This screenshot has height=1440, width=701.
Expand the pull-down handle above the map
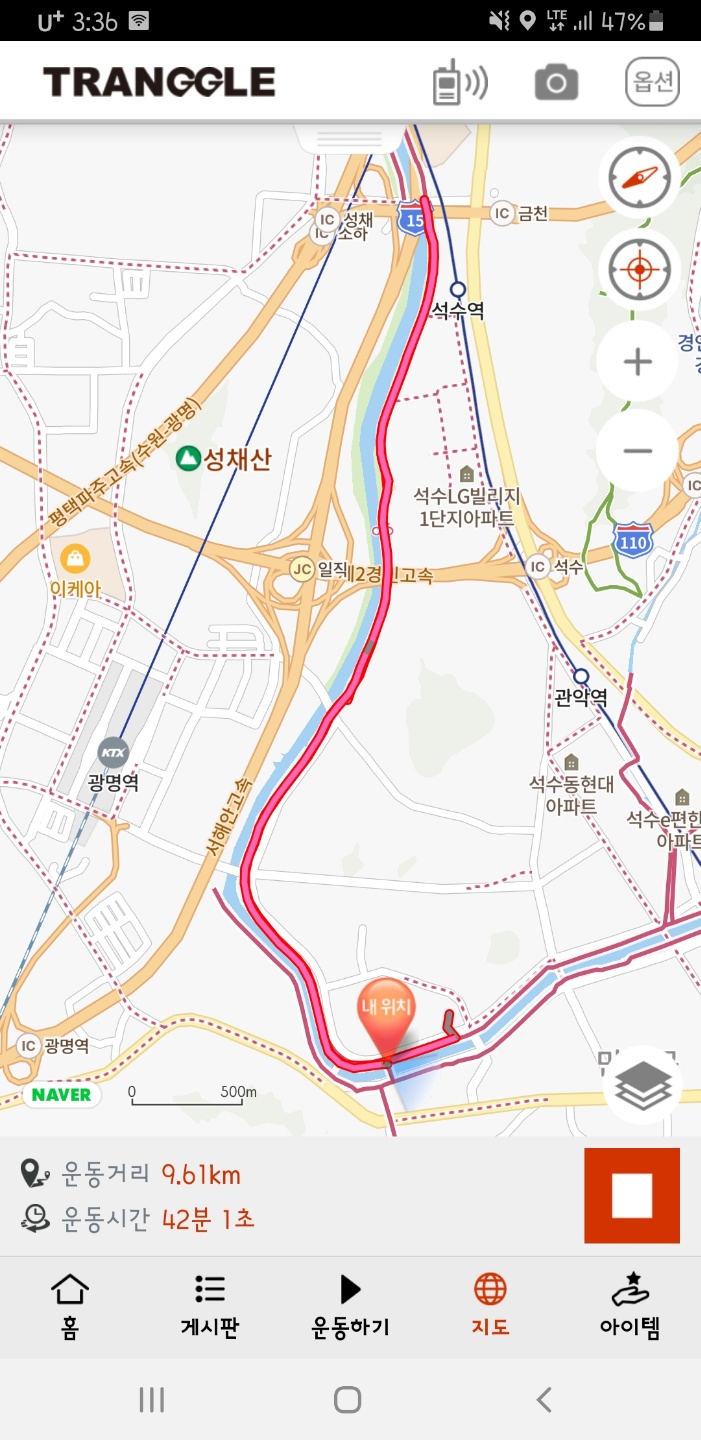coord(347,137)
